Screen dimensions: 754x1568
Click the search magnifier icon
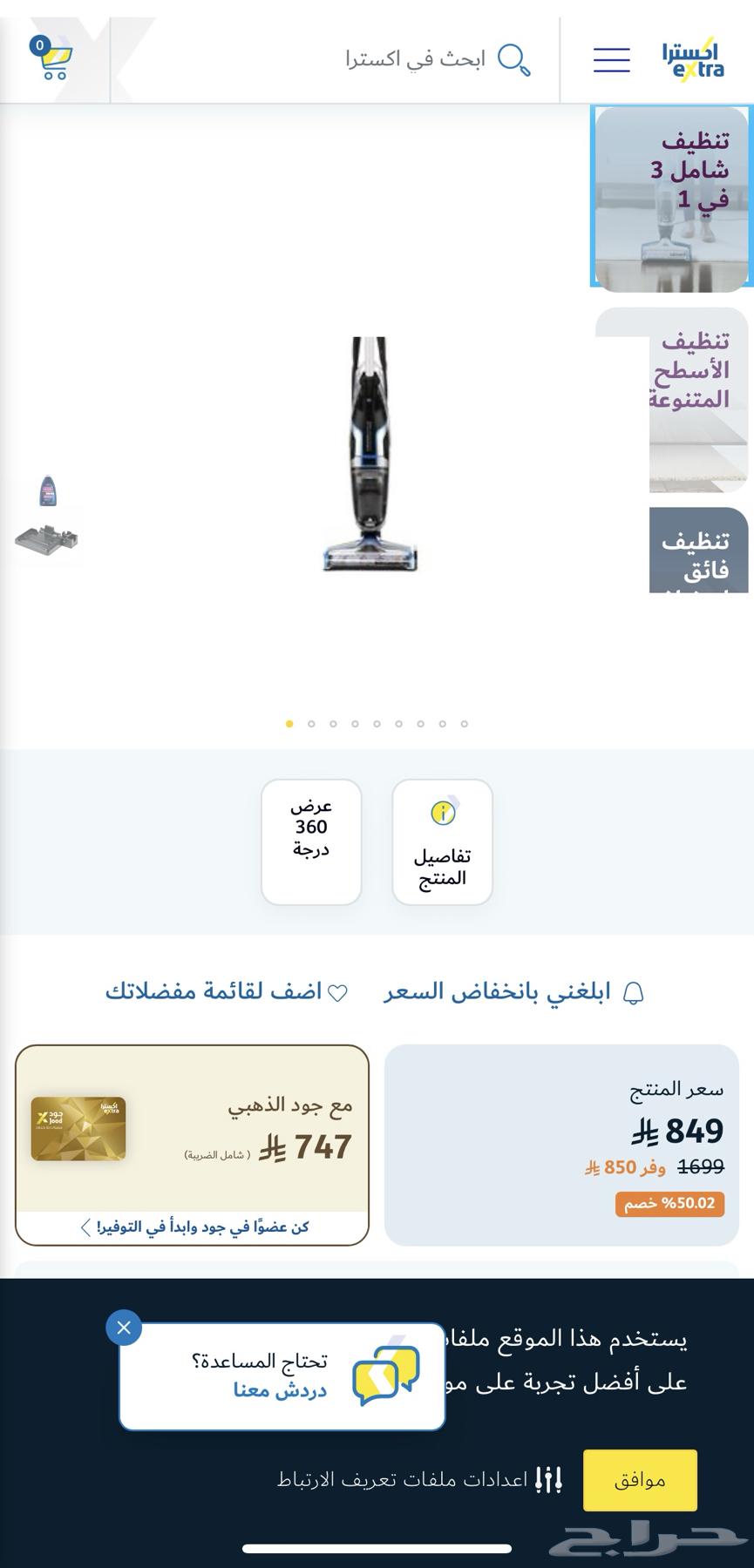513,59
